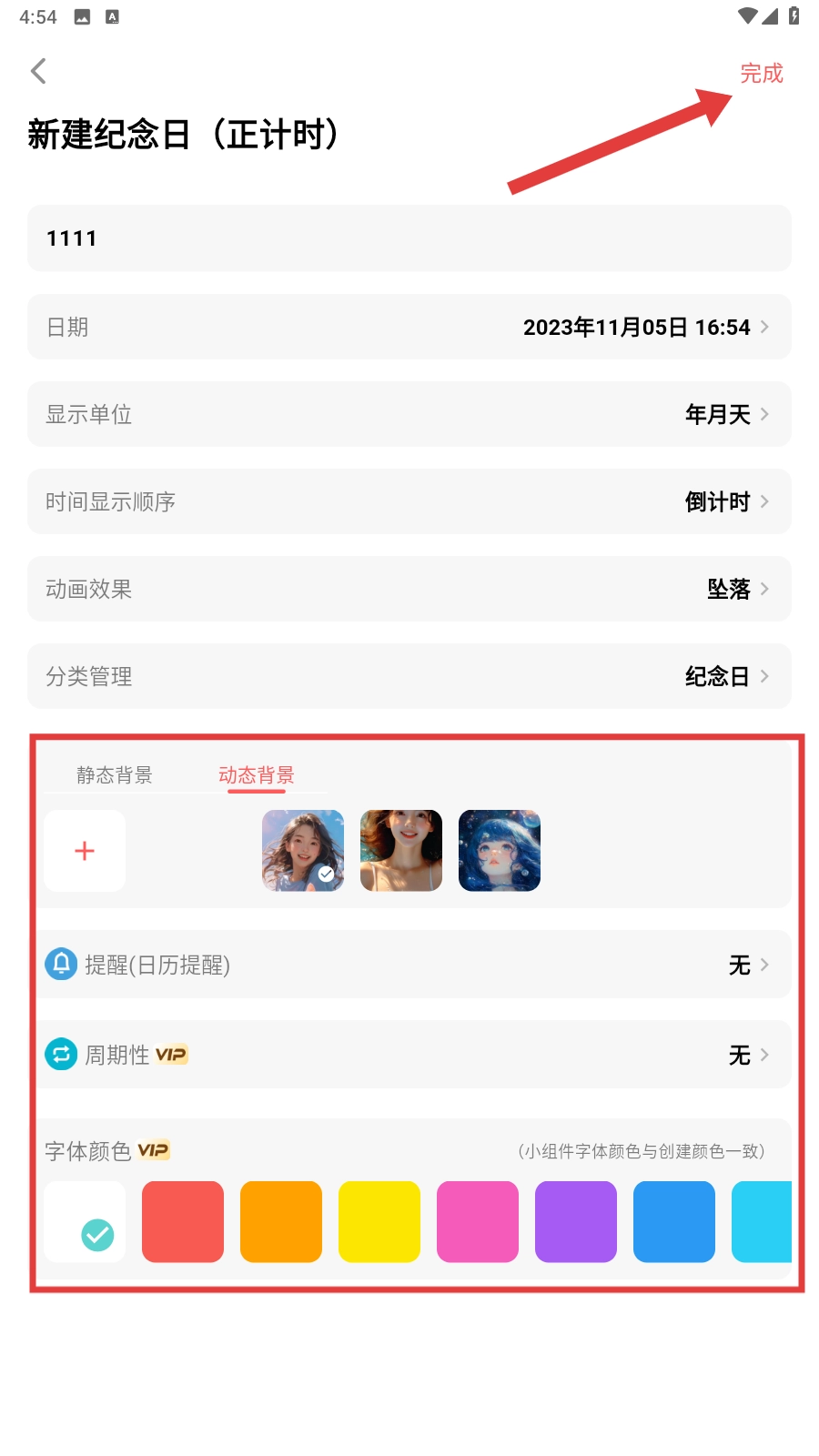Switch to the 静态背景 tab

tap(115, 775)
